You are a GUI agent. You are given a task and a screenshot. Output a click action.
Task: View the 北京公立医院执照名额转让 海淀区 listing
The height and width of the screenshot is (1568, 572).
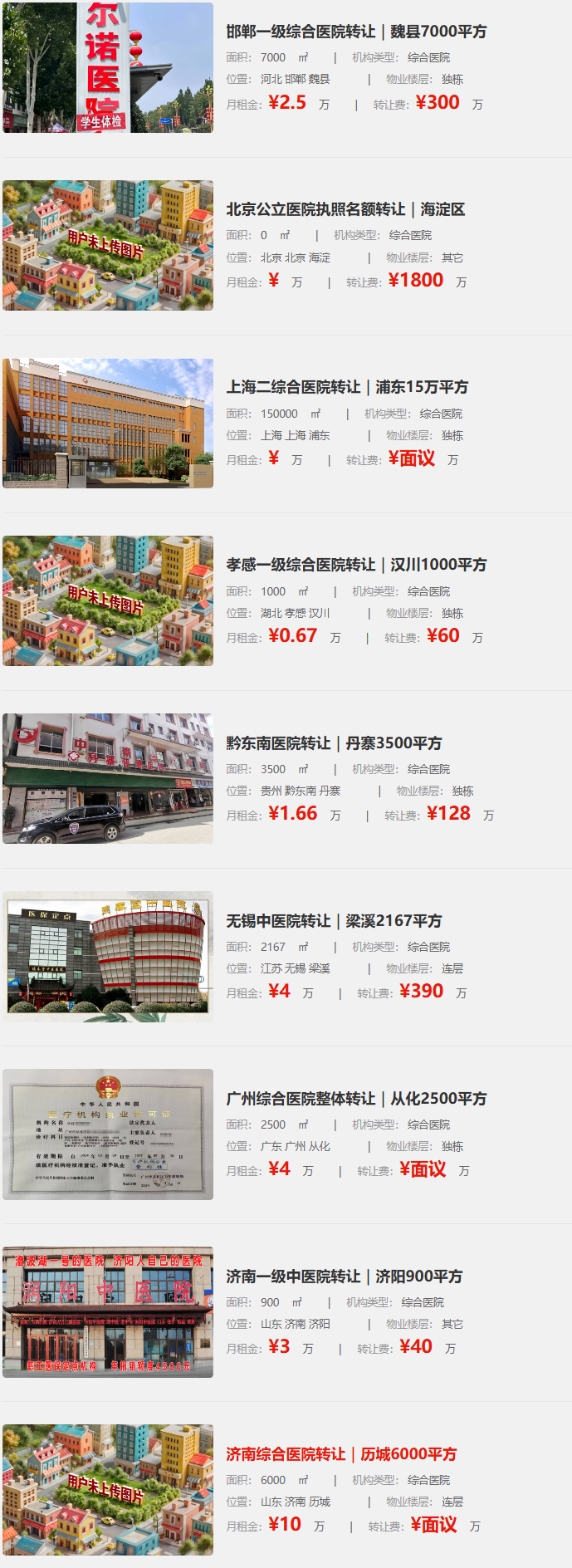coord(345,209)
